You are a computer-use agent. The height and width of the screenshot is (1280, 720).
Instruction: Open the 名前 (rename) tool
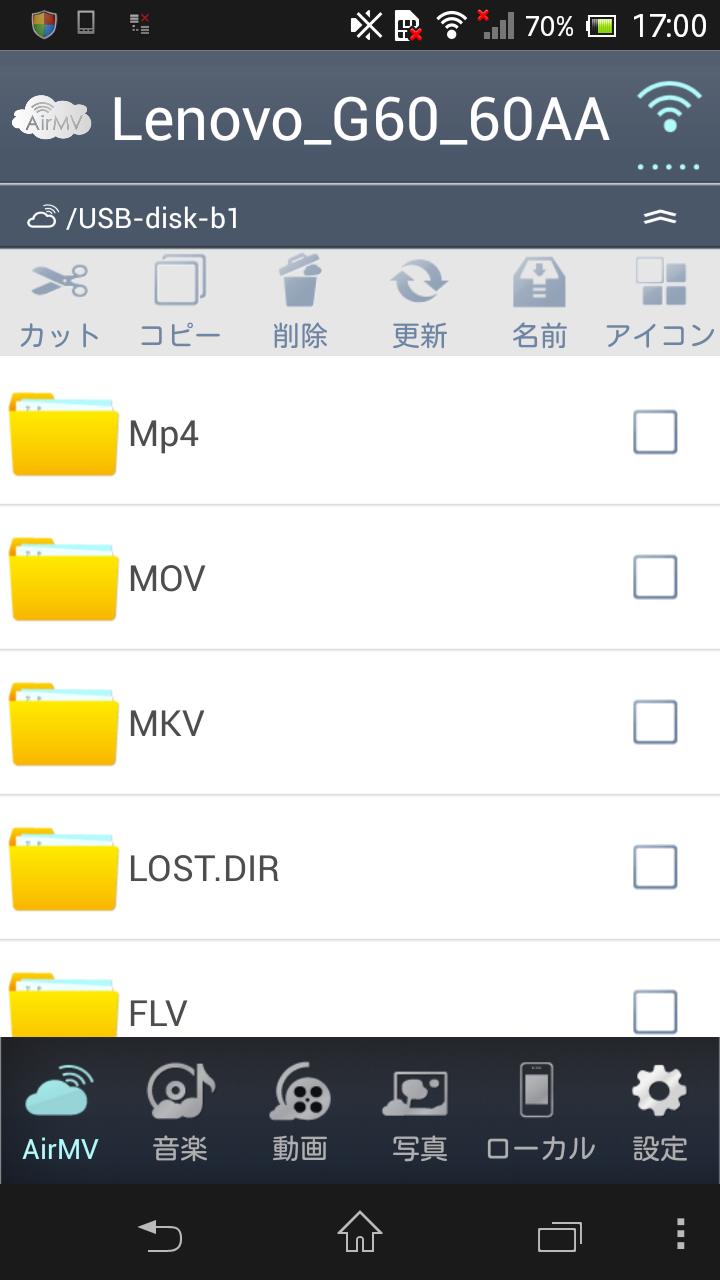[539, 300]
